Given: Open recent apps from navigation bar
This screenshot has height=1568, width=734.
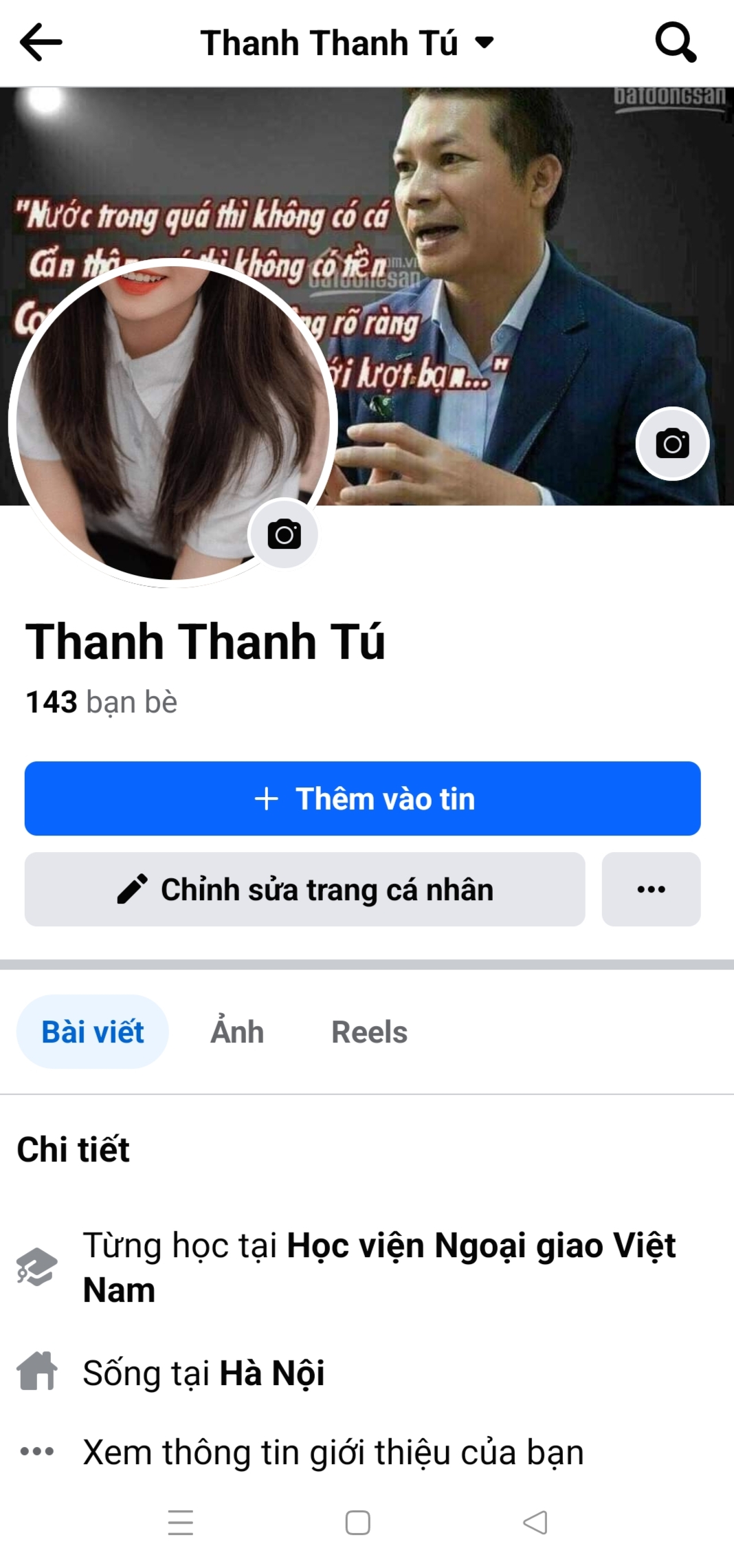Looking at the screenshot, I should coord(181,1523).
